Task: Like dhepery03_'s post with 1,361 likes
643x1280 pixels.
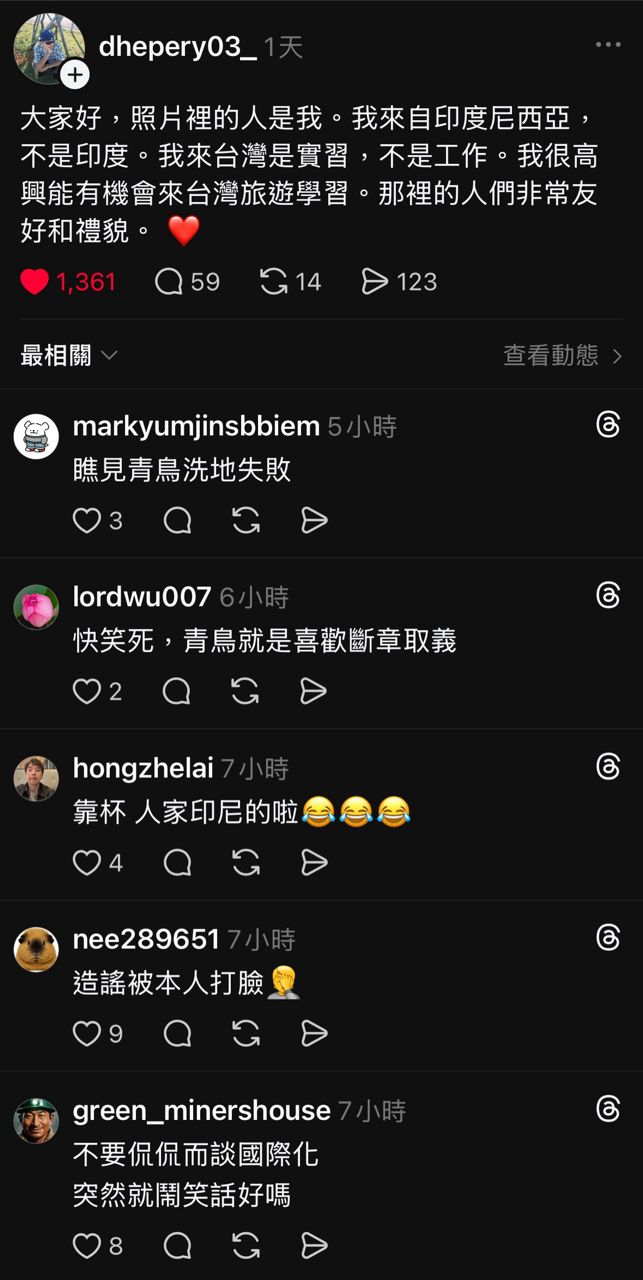Action: [x=35, y=282]
